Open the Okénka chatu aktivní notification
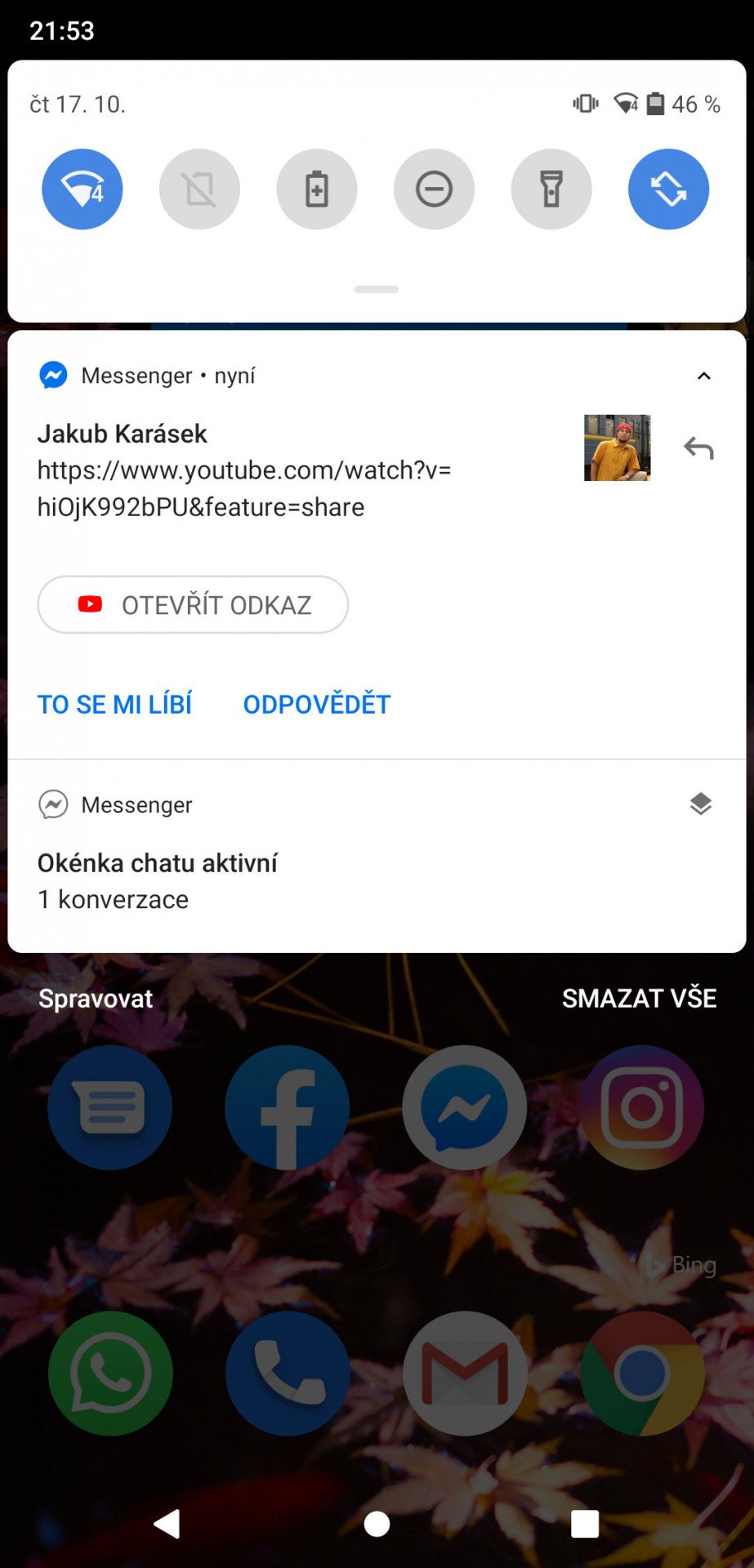Screen dimensions: 754x1568 pyautogui.click(x=377, y=856)
